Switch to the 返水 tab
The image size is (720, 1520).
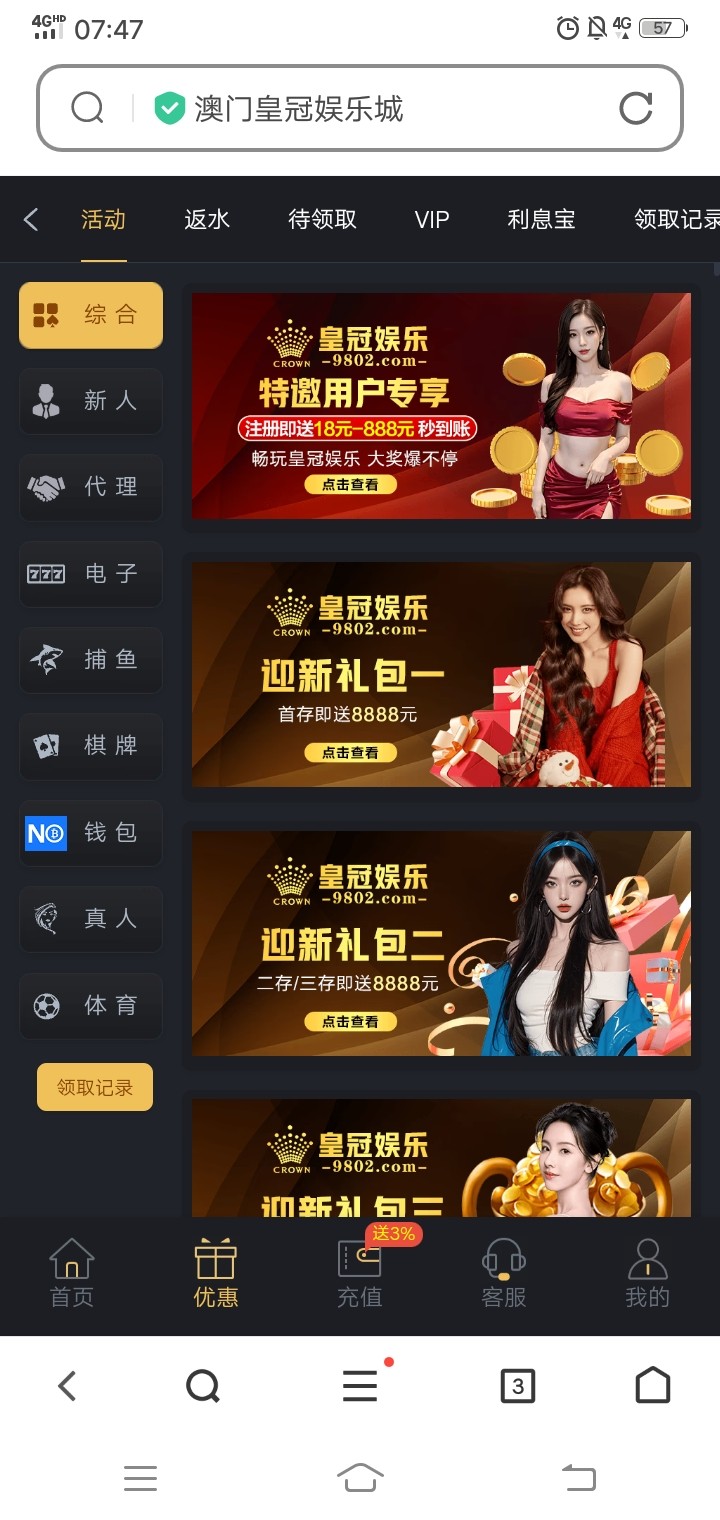point(207,220)
